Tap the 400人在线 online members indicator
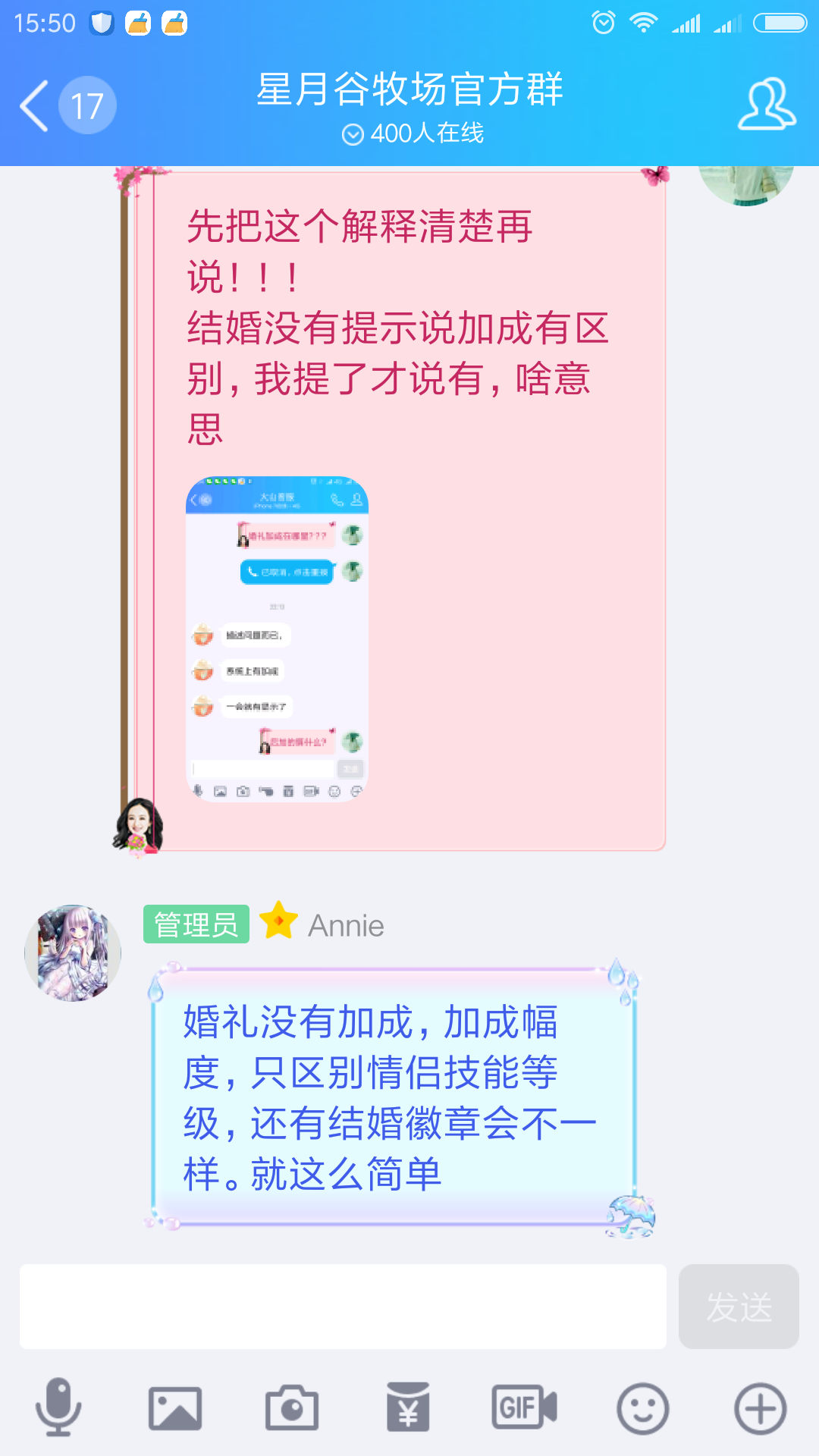 pos(413,133)
